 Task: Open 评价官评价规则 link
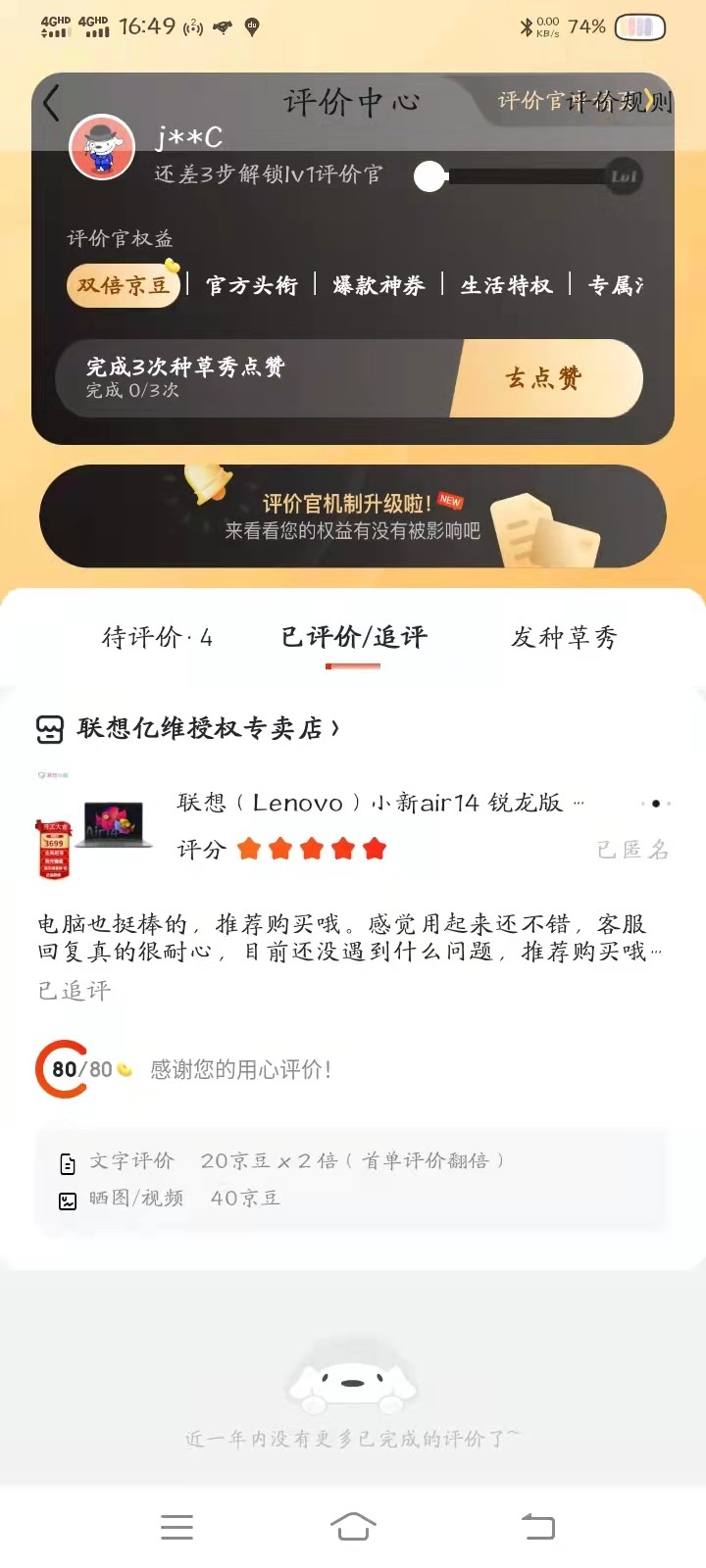point(583,101)
